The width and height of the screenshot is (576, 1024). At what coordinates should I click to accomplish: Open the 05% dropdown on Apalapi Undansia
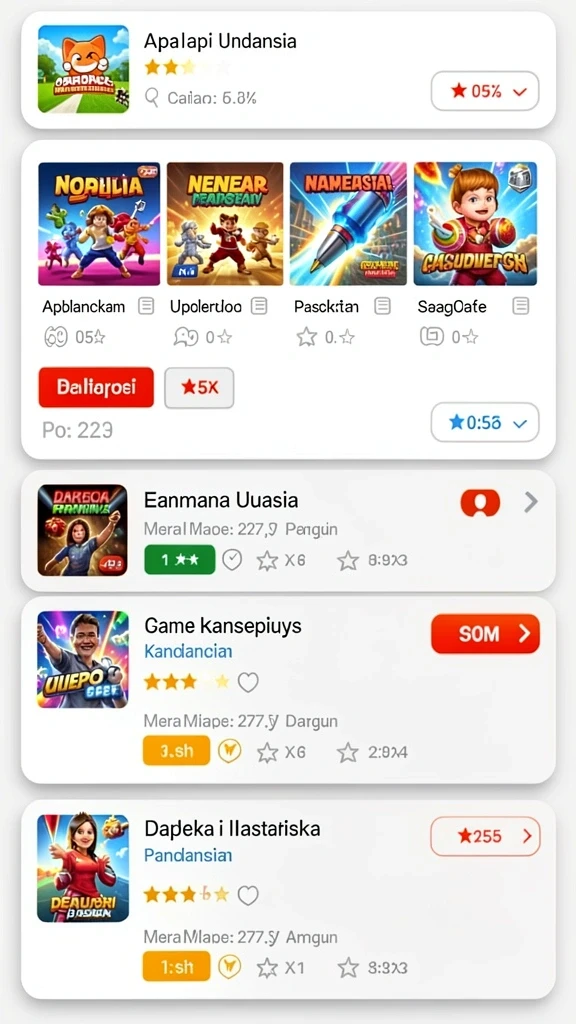[x=485, y=91]
